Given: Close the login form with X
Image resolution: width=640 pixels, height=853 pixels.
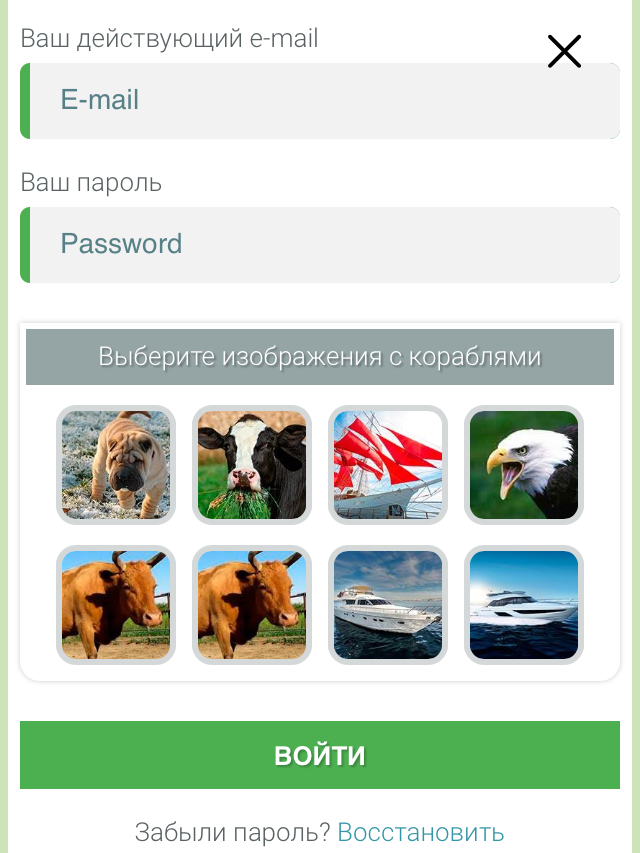Looking at the screenshot, I should point(564,51).
